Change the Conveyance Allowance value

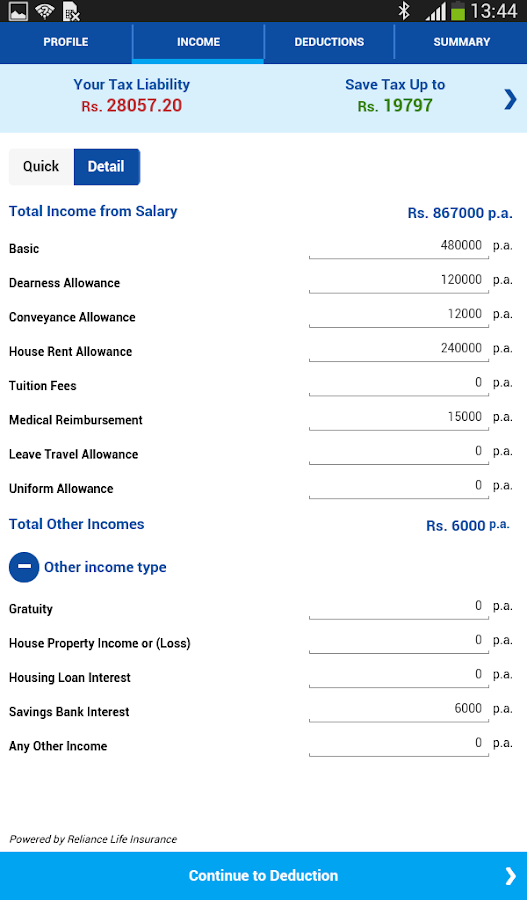(399, 316)
